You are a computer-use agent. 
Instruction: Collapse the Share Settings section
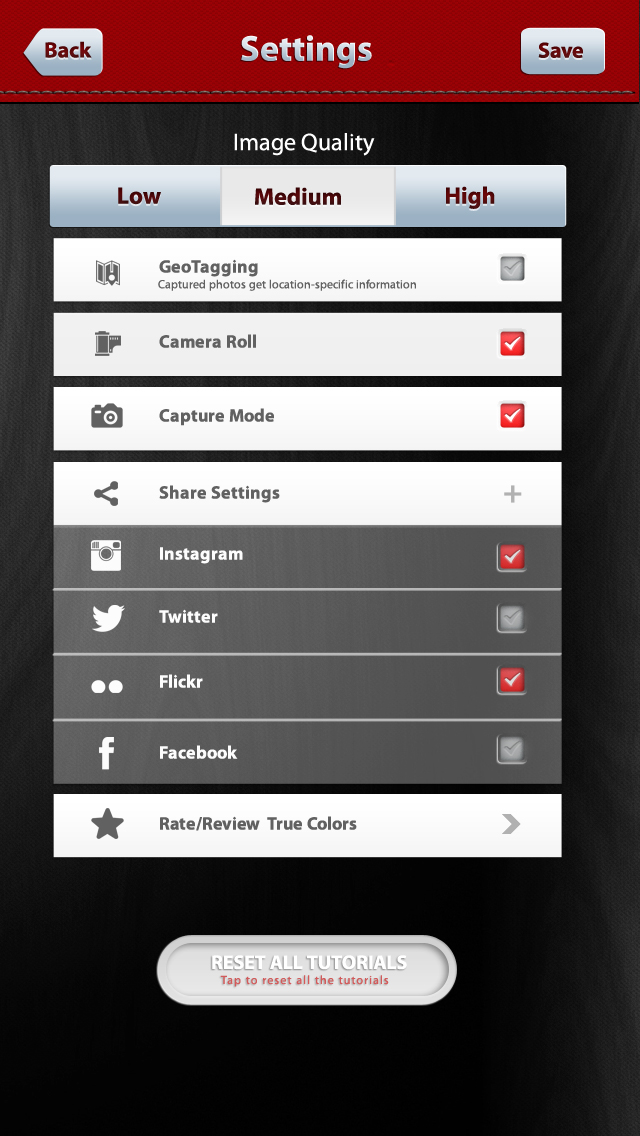coord(512,493)
